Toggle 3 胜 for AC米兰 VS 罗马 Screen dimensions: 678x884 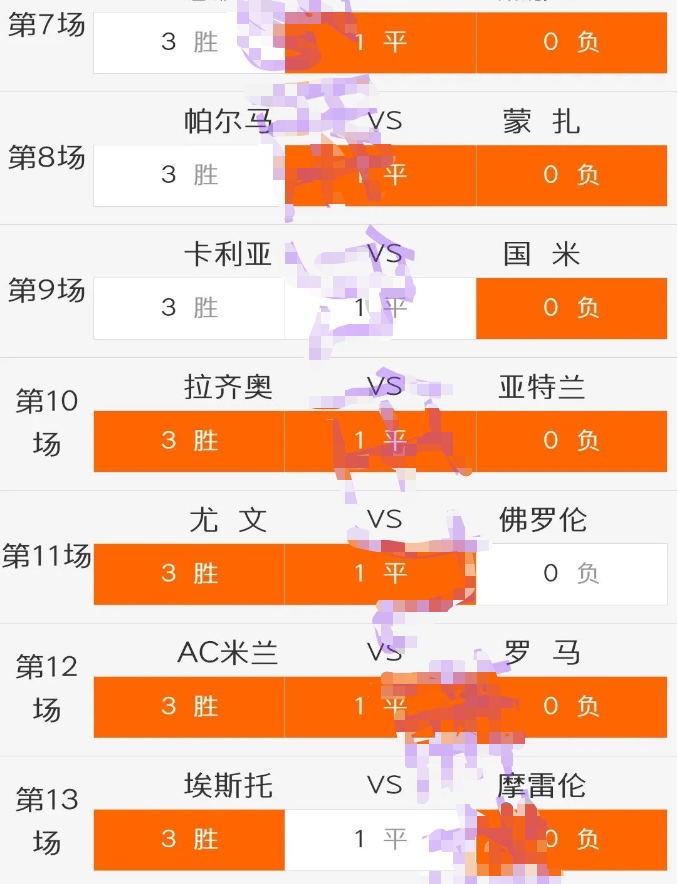(189, 707)
